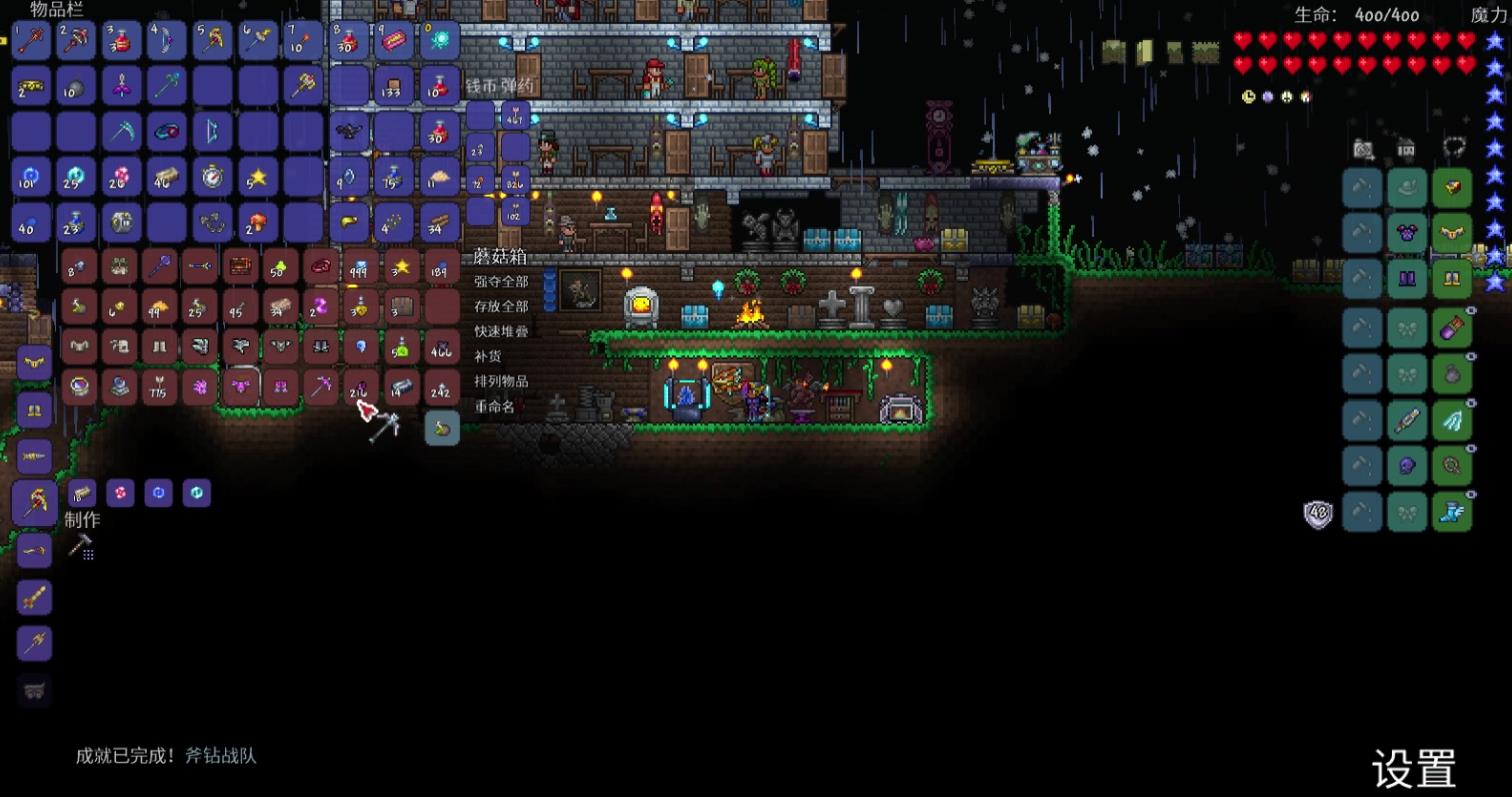Quick stack items with 快速堆叠
This screenshot has height=797, width=1512.
pyautogui.click(x=501, y=331)
